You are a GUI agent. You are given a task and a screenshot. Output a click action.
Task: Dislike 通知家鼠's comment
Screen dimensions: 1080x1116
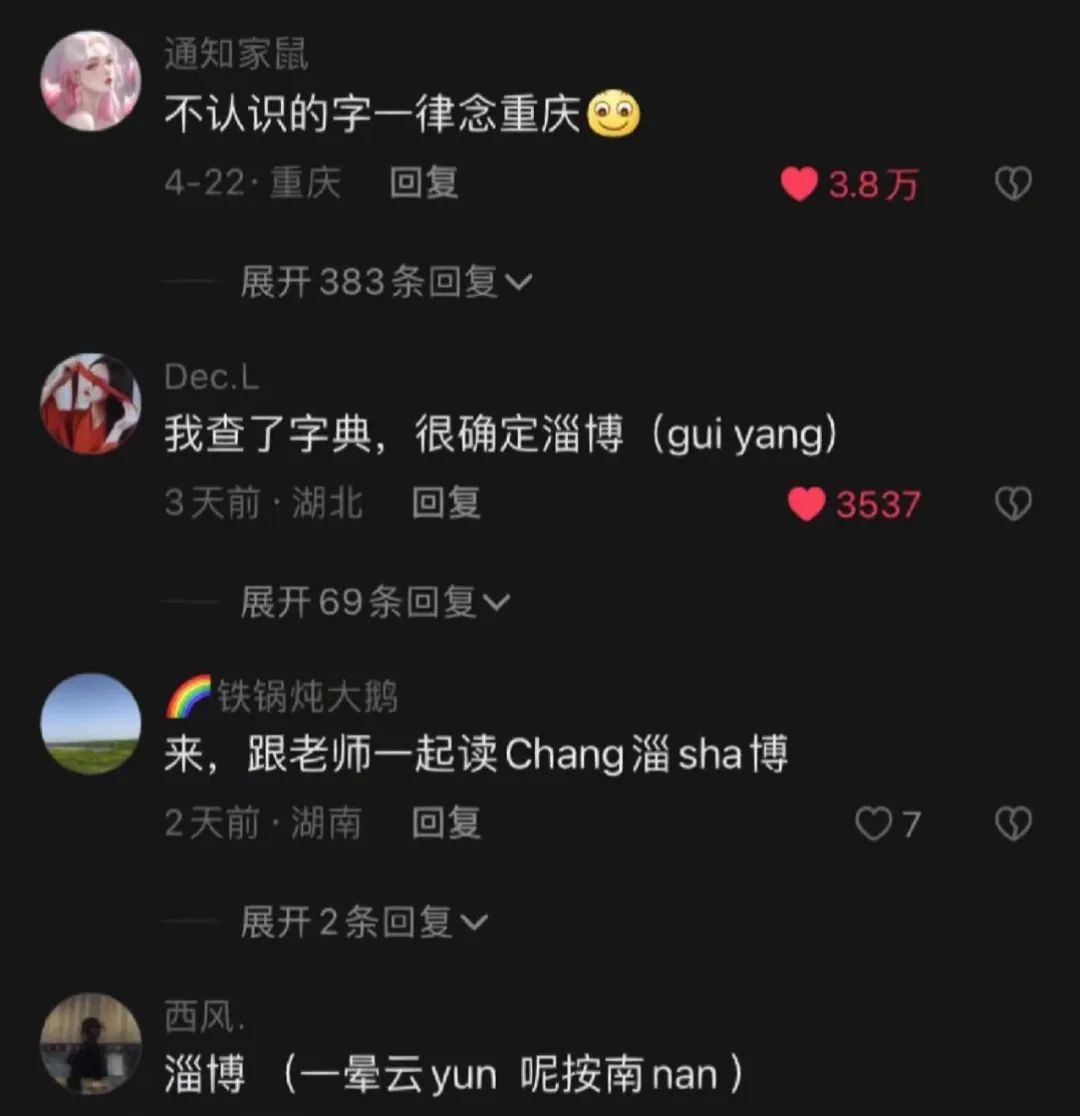[x=1012, y=184]
